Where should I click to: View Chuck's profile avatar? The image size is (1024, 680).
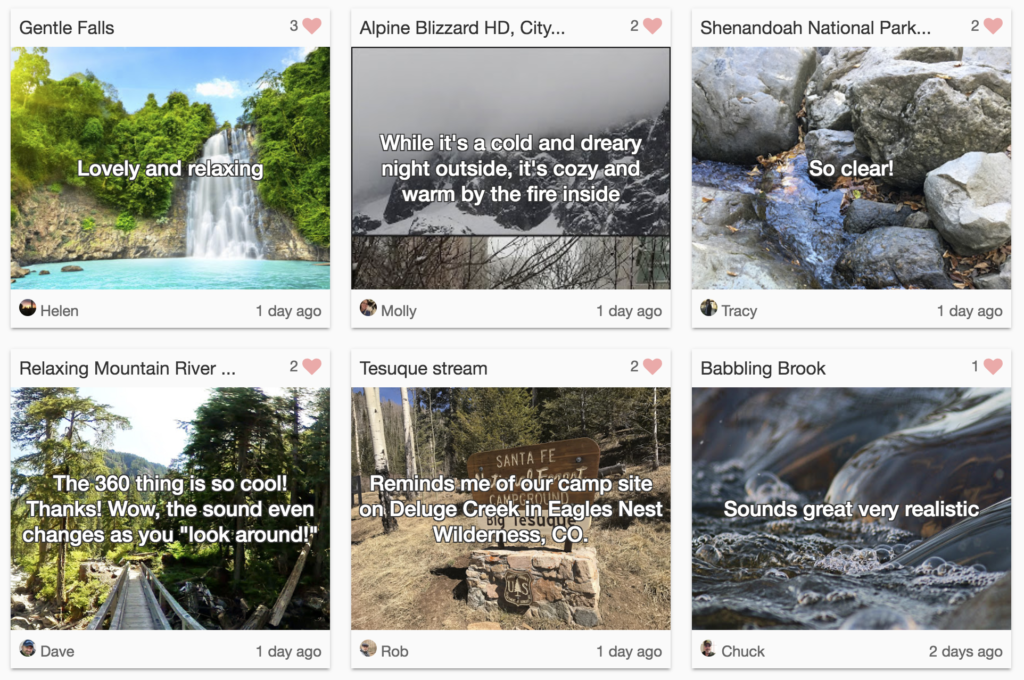click(709, 649)
